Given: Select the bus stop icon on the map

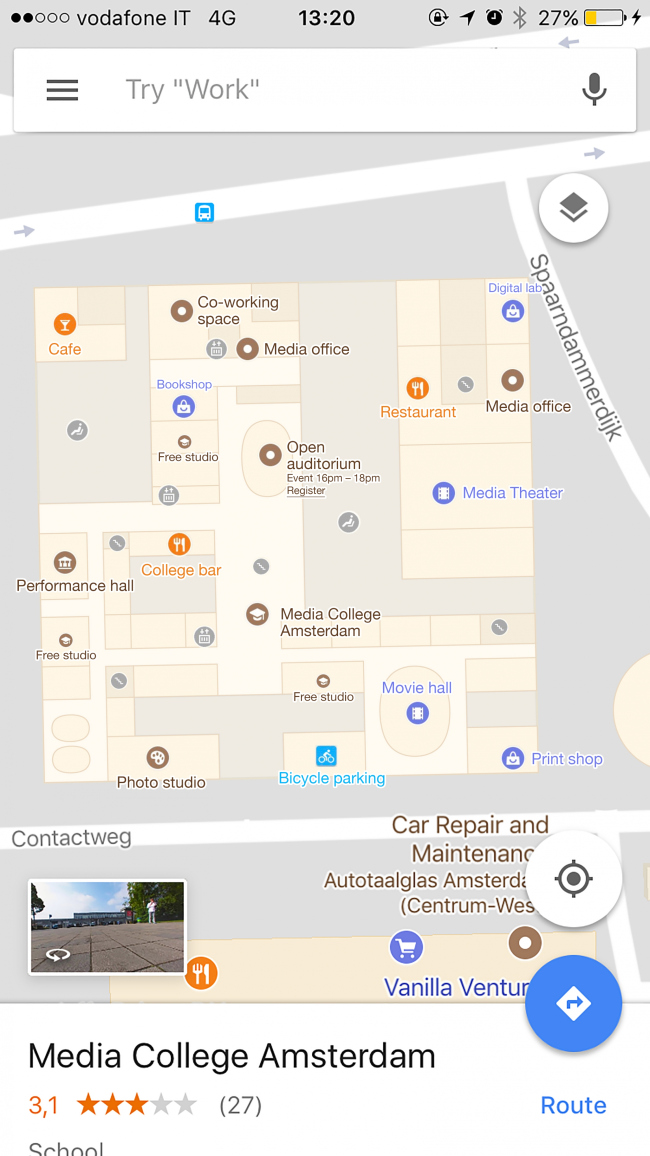Looking at the screenshot, I should [x=204, y=212].
